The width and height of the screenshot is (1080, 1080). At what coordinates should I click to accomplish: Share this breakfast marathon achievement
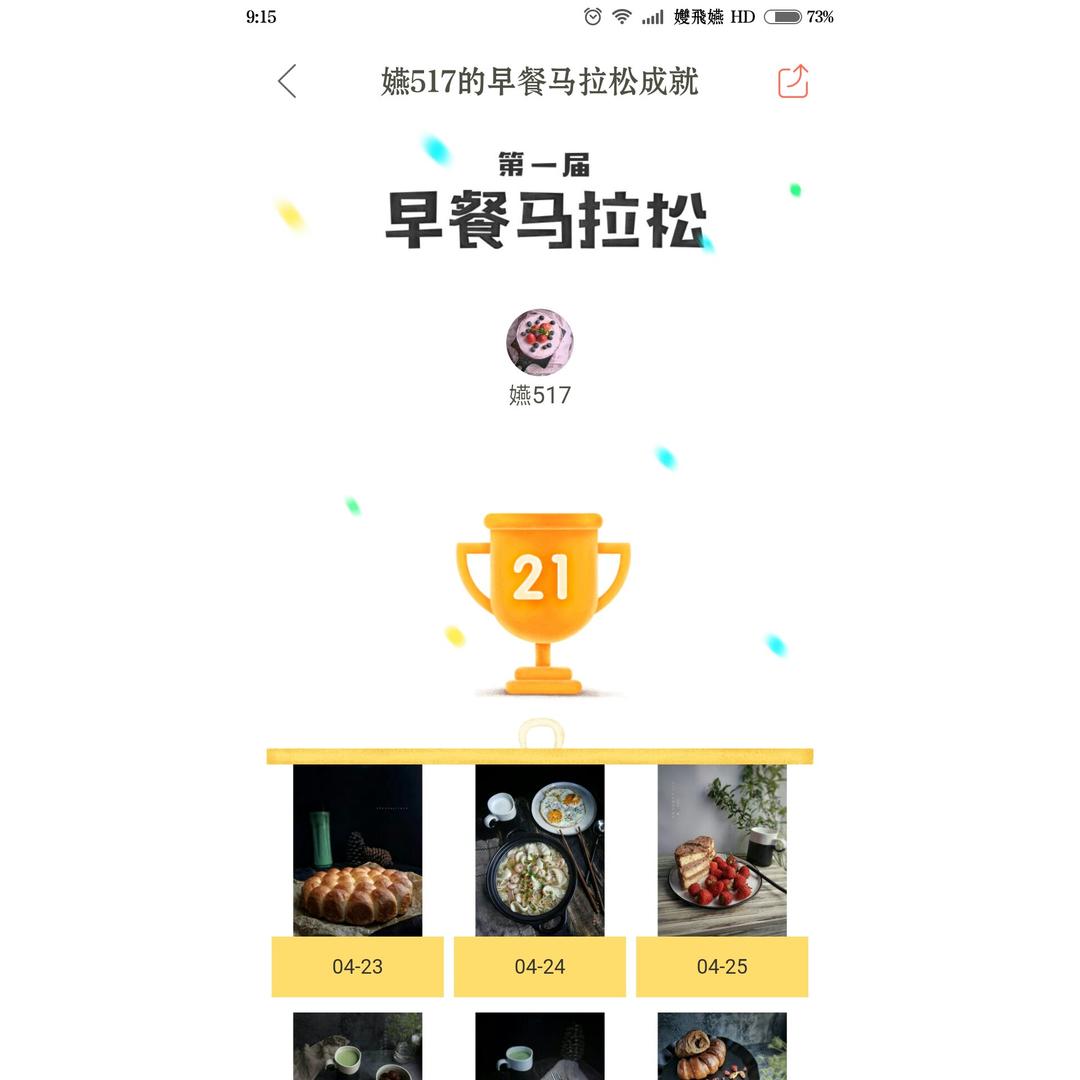(792, 81)
